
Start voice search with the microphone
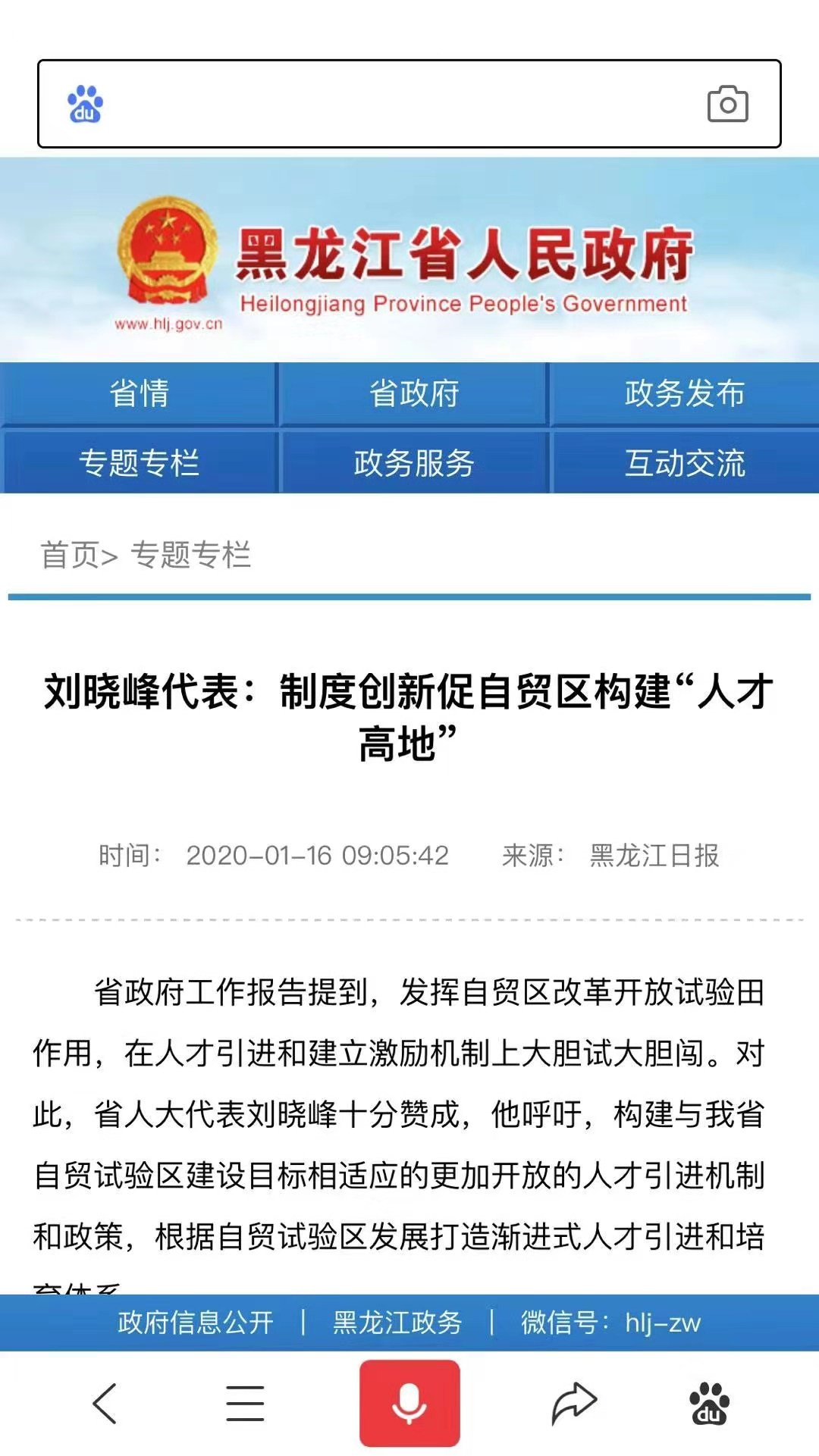409,1403
